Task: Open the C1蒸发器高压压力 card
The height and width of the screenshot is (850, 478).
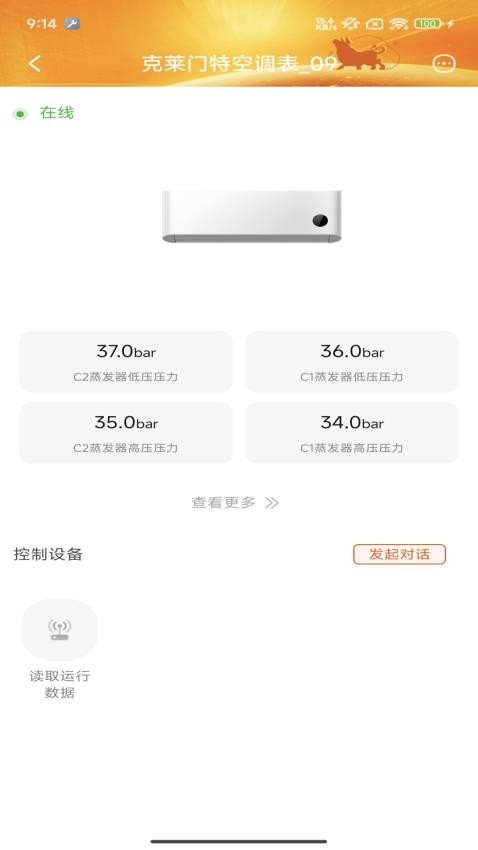Action: coord(352,433)
